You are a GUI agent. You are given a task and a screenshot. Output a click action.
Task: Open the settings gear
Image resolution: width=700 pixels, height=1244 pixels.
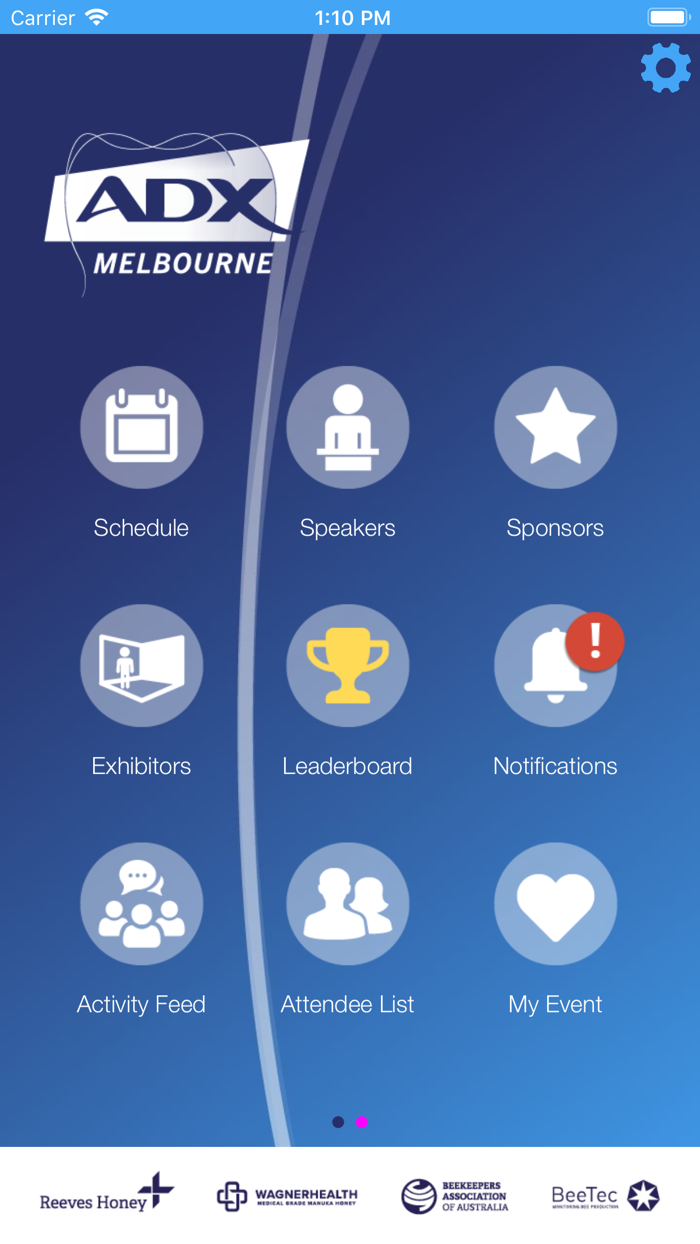coord(665,68)
